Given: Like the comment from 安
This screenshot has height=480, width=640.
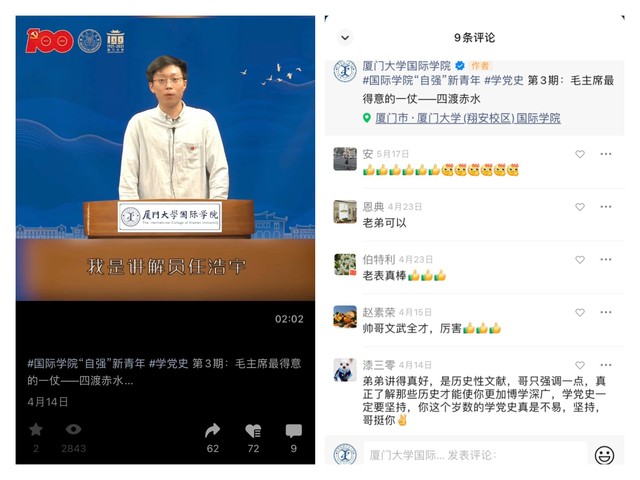Looking at the screenshot, I should [x=580, y=154].
